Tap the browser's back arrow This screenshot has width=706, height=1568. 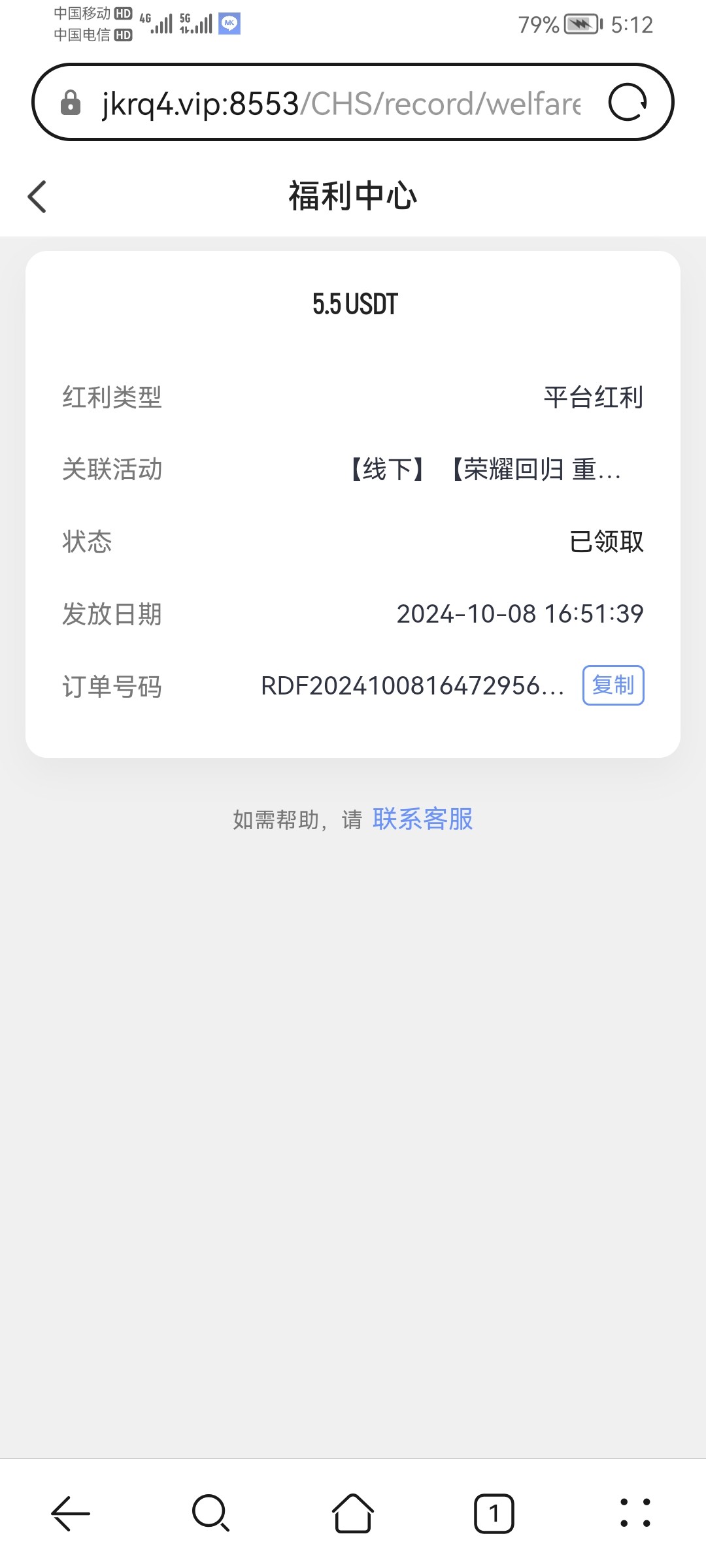tap(71, 1513)
